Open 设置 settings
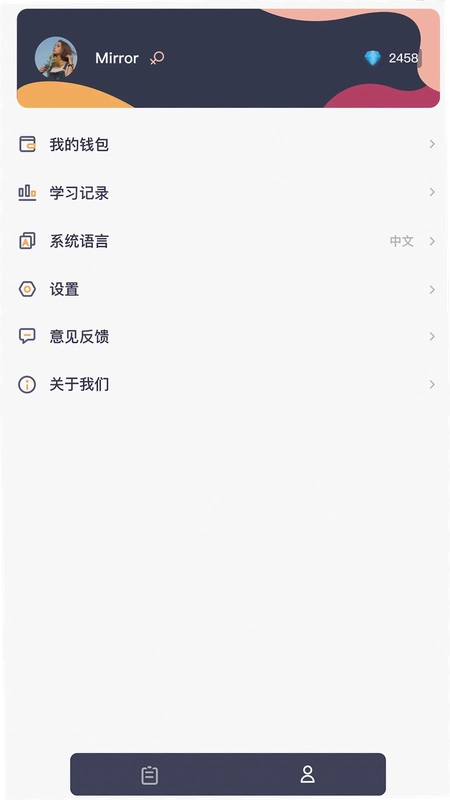Viewport: 450px width, 800px height. 227,289
